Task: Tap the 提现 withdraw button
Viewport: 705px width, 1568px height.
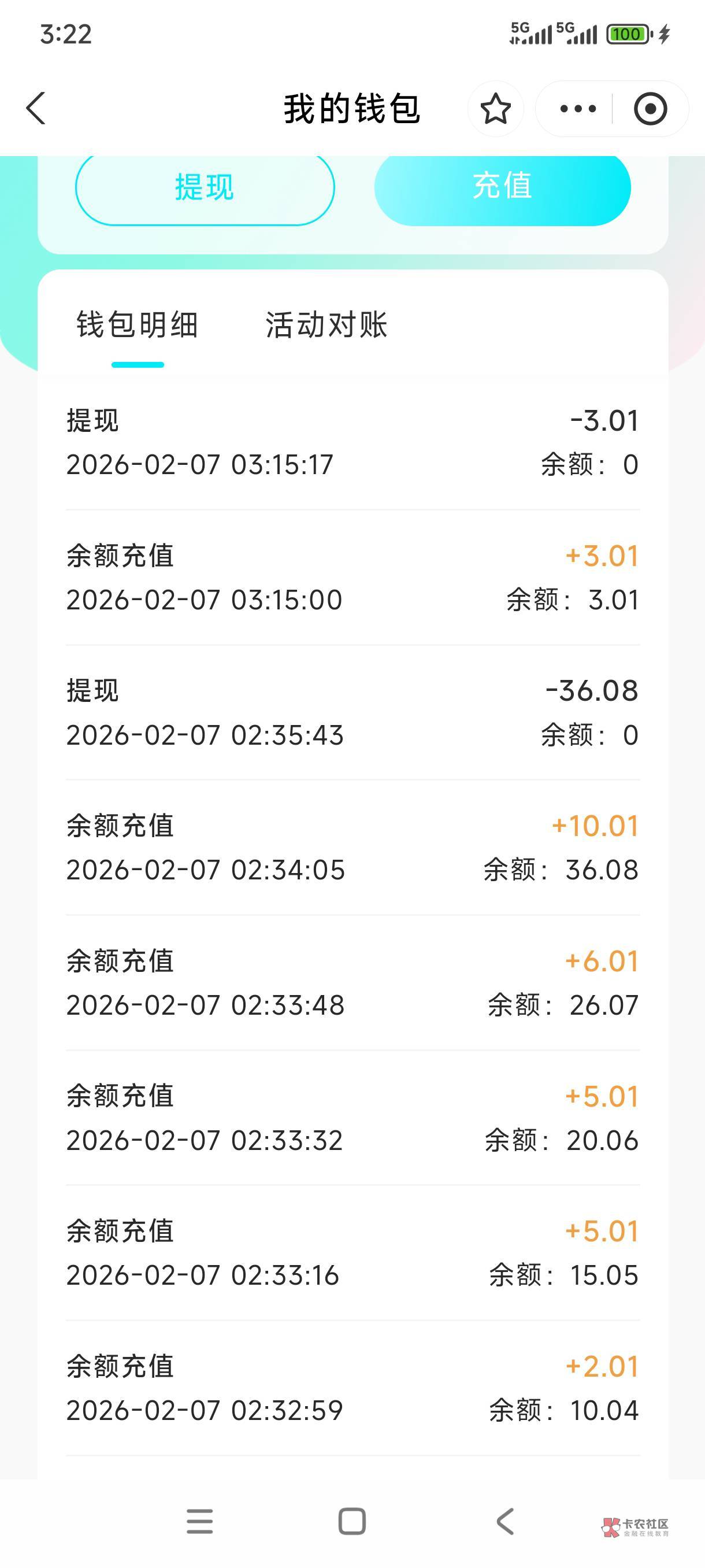Action: (205, 187)
